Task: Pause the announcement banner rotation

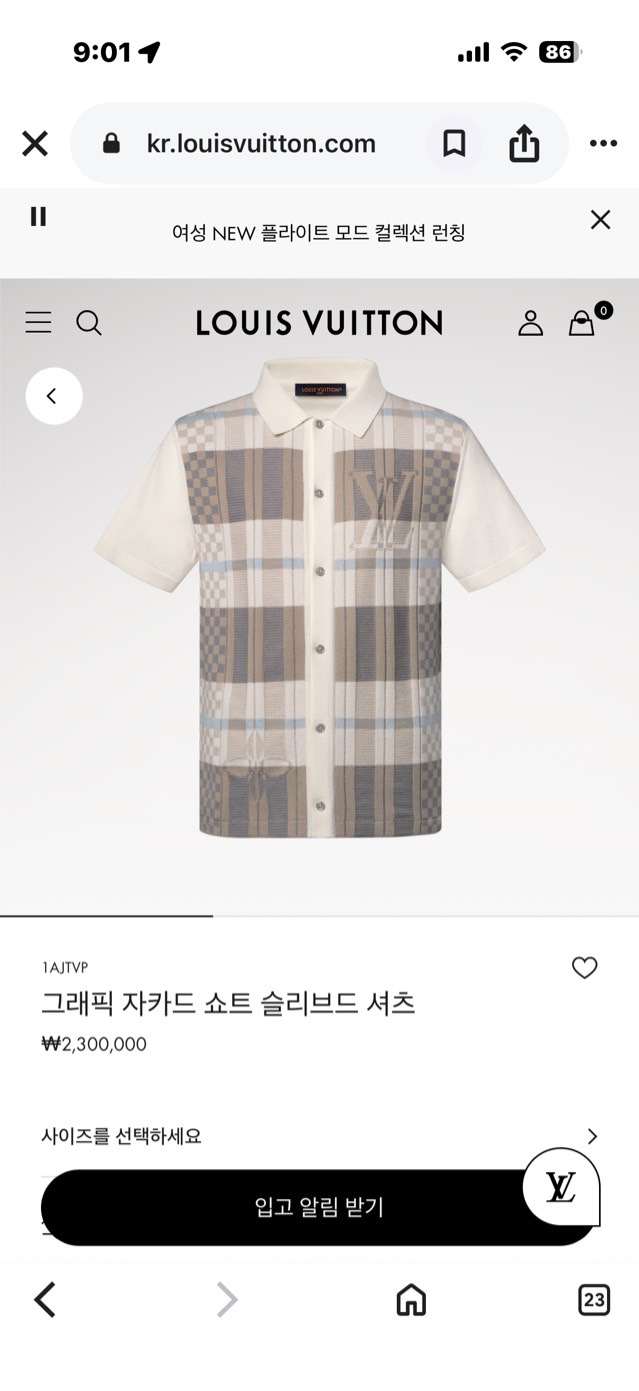Action: coord(38,217)
